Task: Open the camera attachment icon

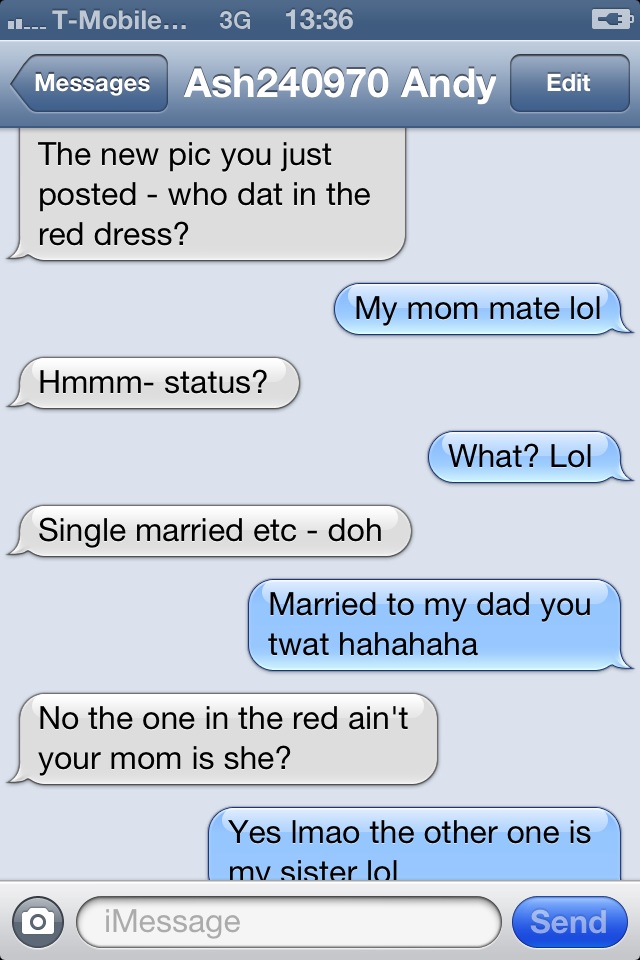Action: (37, 921)
